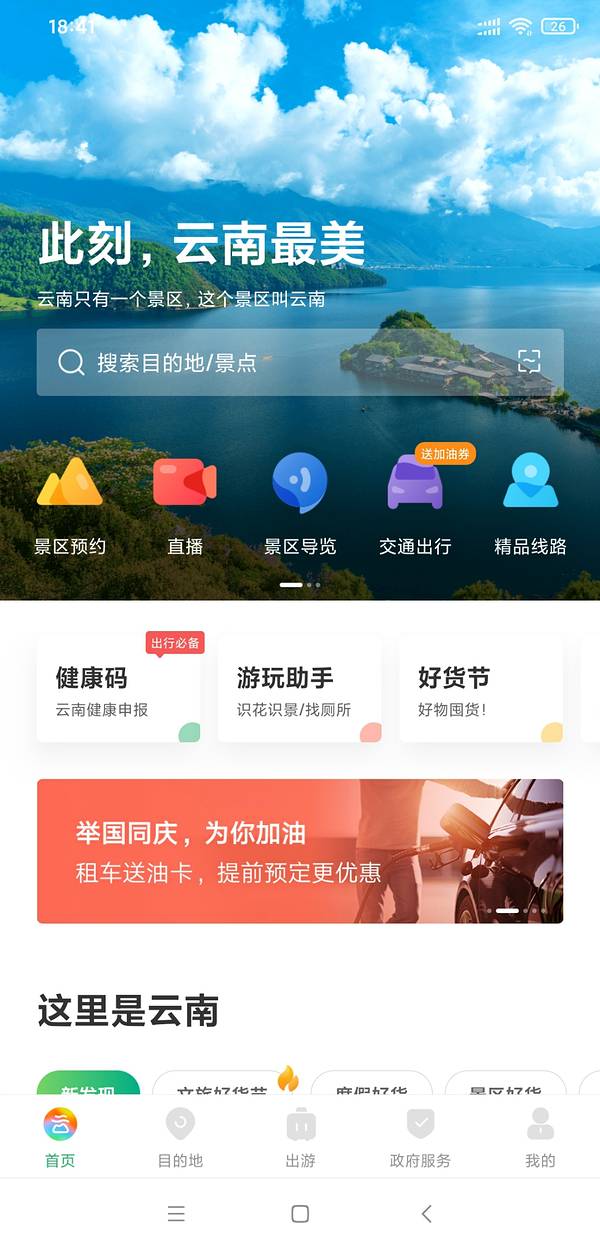The width and height of the screenshot is (600, 1250).
Task: Open the 游玩助手 card
Action: pos(299,691)
